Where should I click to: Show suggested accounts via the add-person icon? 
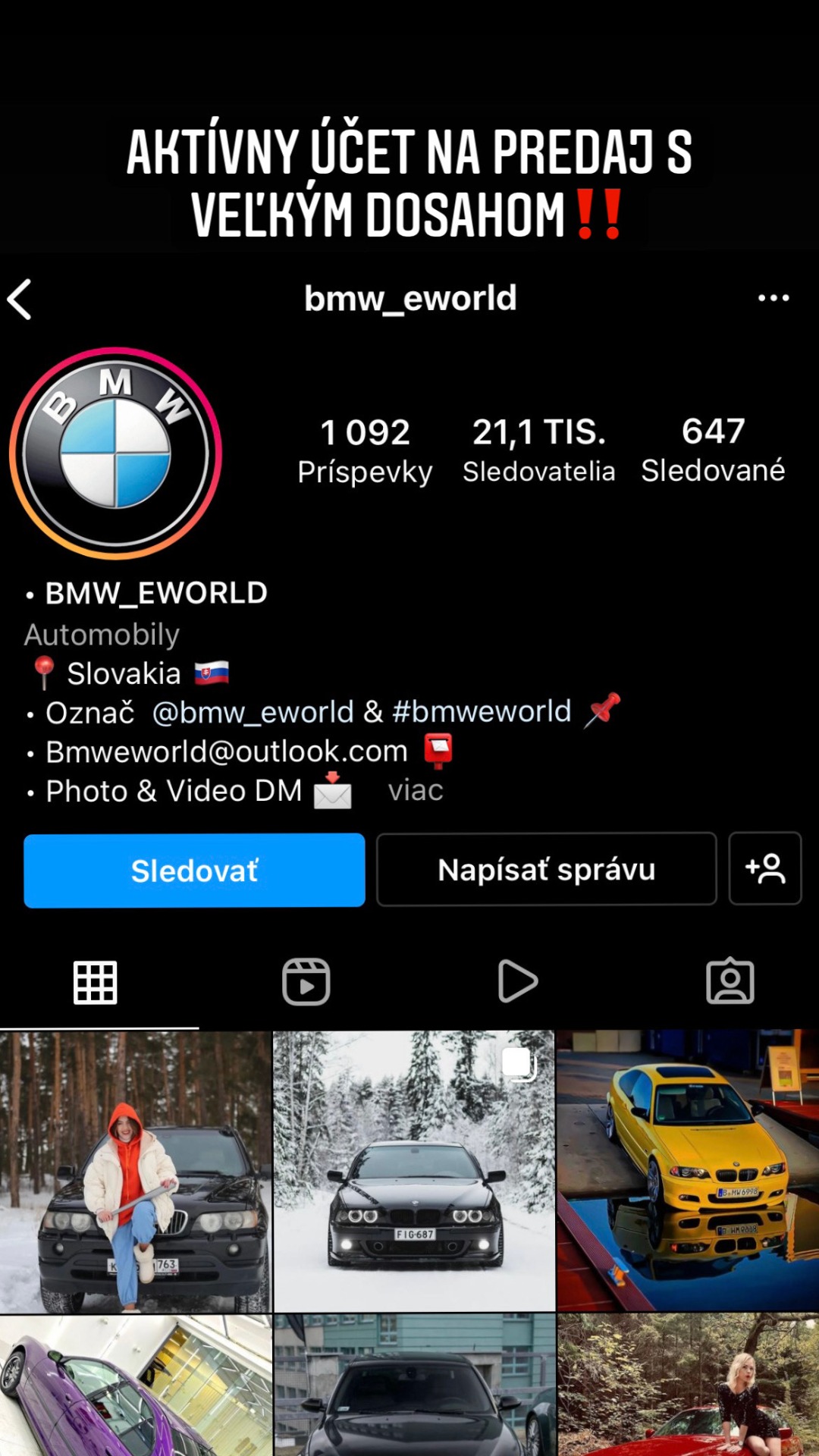tap(765, 869)
